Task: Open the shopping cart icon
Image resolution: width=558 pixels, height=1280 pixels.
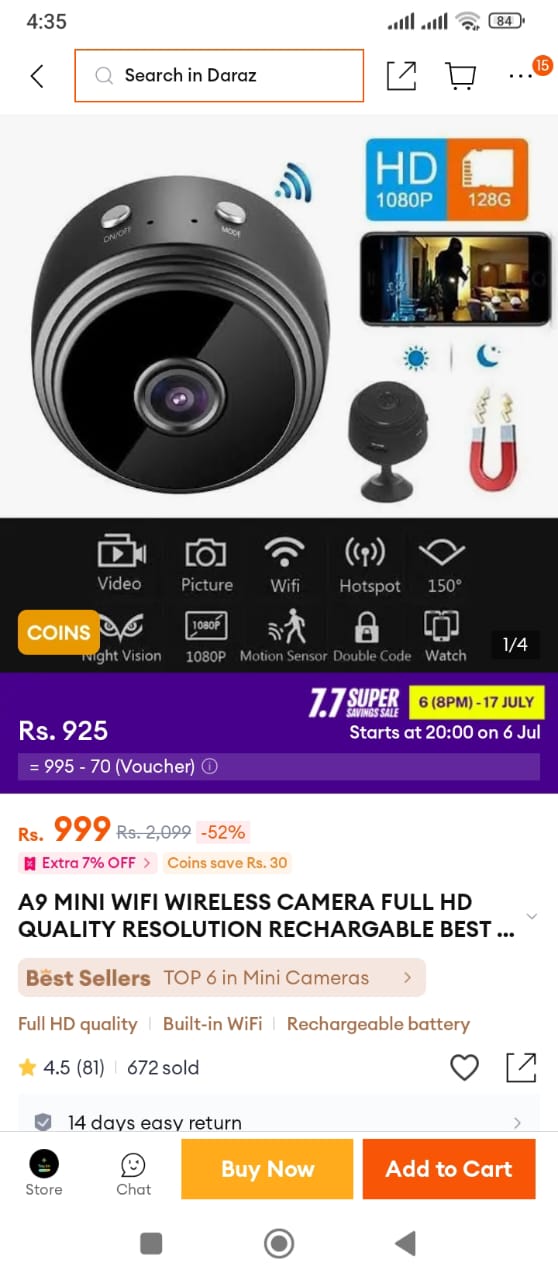Action: 460,76
